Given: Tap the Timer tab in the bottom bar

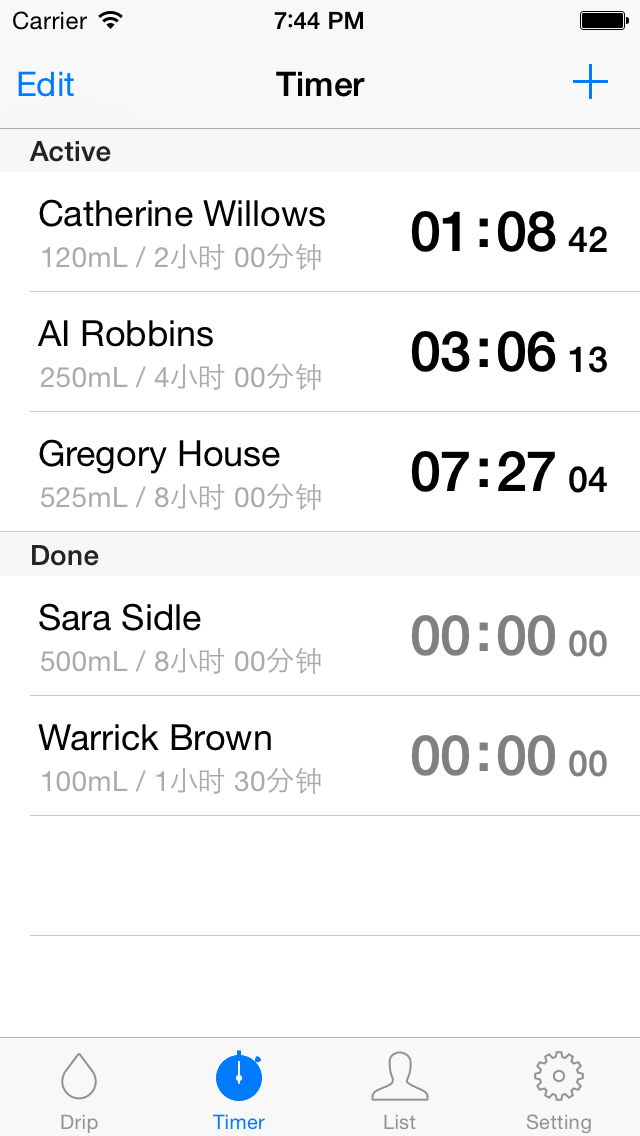Looking at the screenshot, I should [x=239, y=1088].
